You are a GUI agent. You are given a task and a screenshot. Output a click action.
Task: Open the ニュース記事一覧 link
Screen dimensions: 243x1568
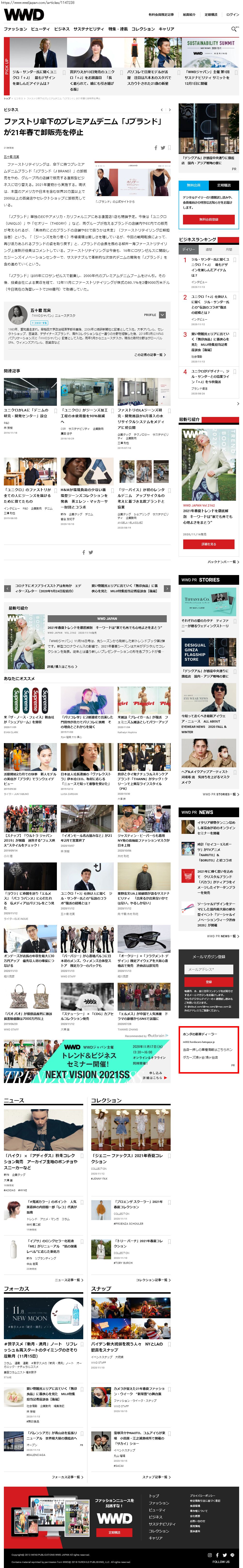(68, 1279)
